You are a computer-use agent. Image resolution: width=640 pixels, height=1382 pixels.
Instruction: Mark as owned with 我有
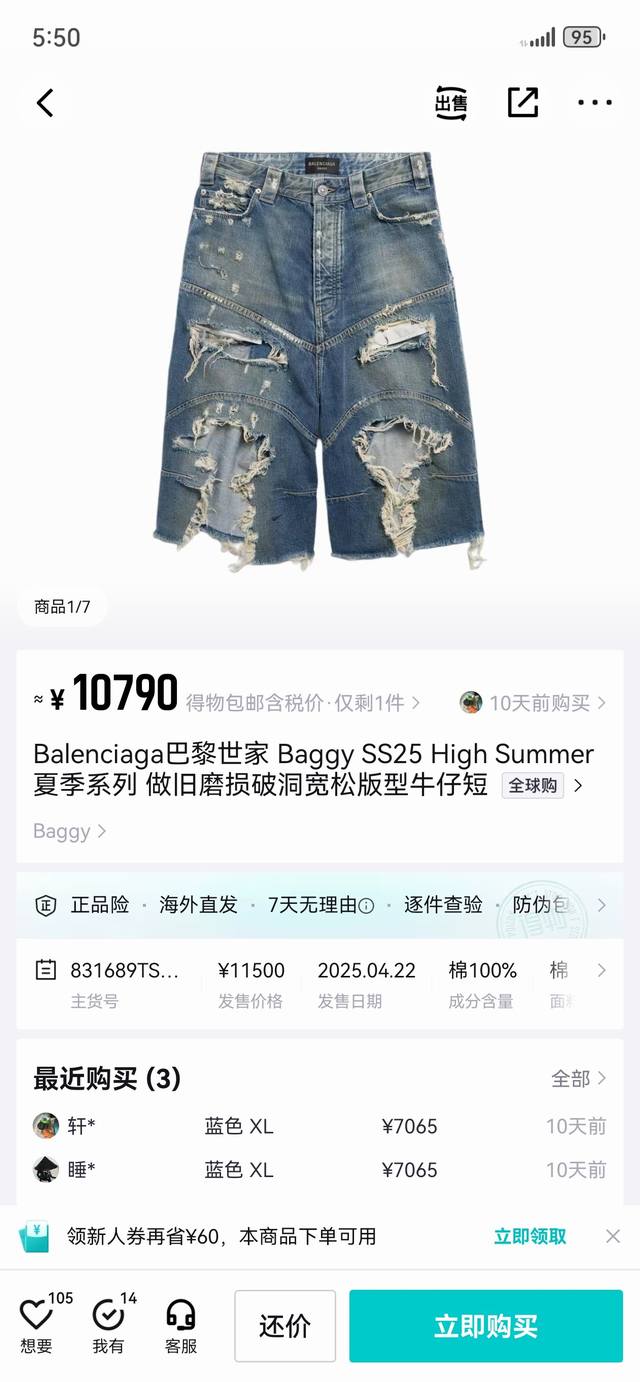point(108,1325)
